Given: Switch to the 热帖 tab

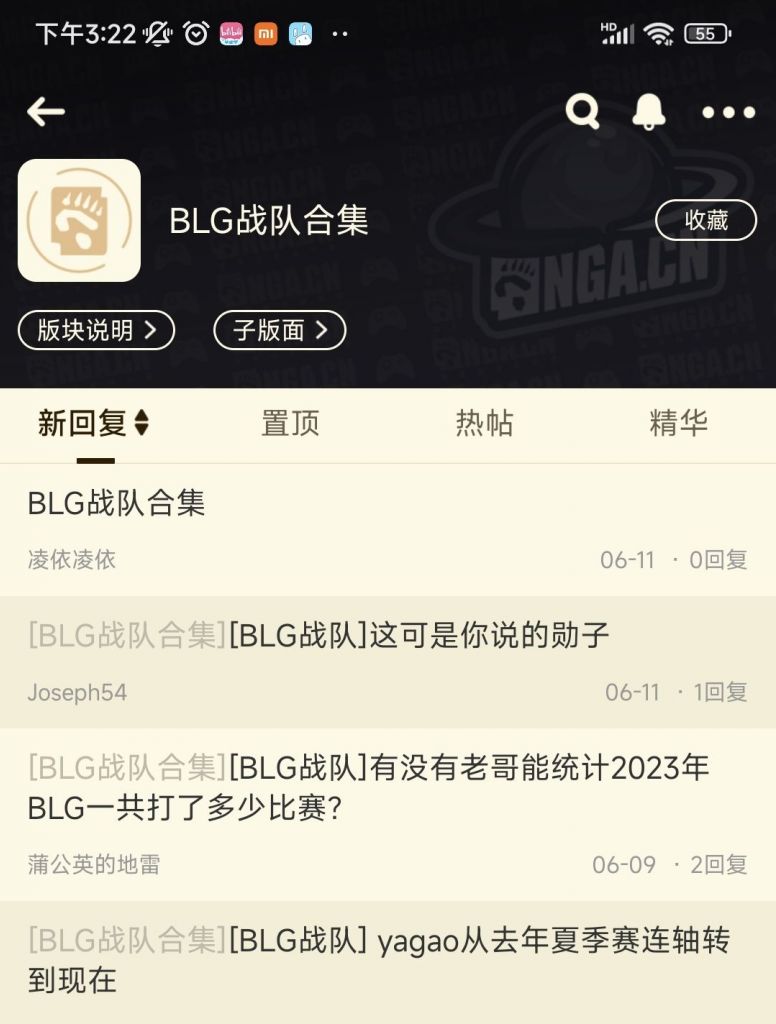Looking at the screenshot, I should tap(484, 425).
